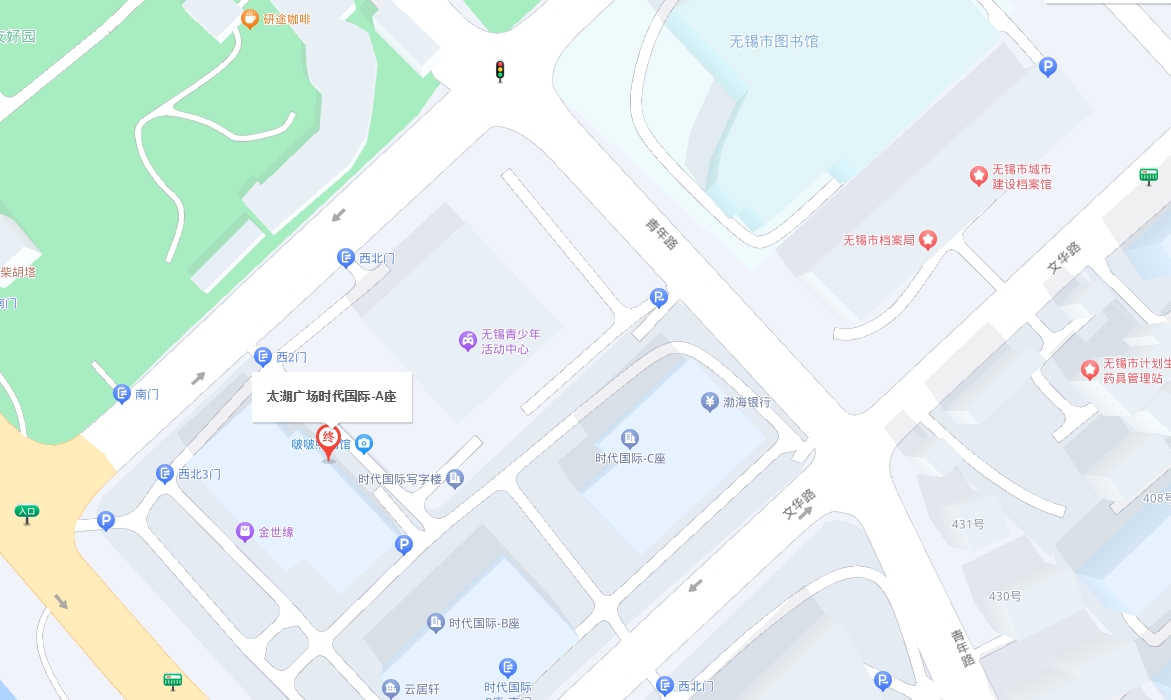Tap the 时代国际-C座 building marker

click(x=630, y=438)
